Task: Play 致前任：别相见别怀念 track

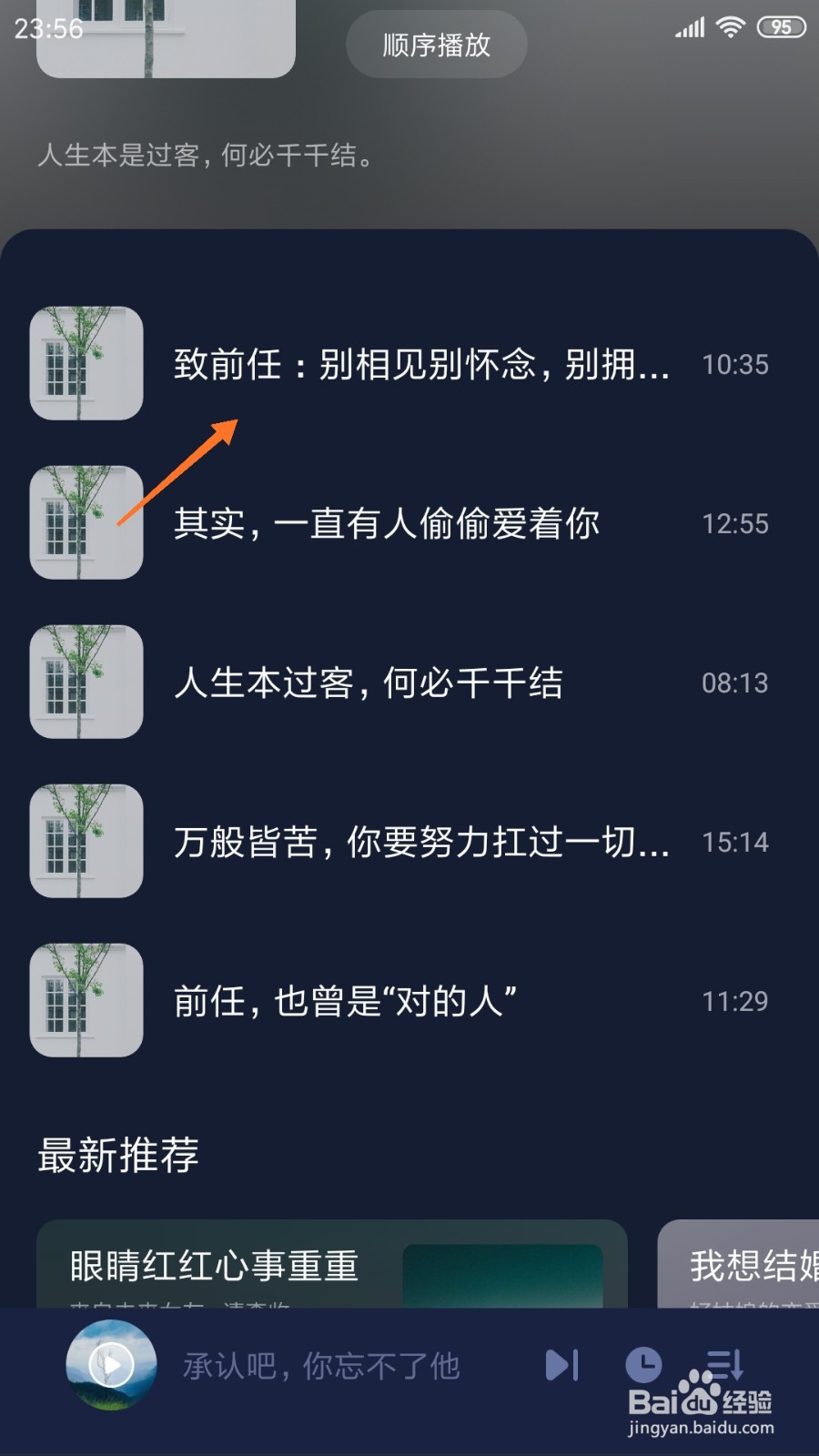Action: point(409,363)
